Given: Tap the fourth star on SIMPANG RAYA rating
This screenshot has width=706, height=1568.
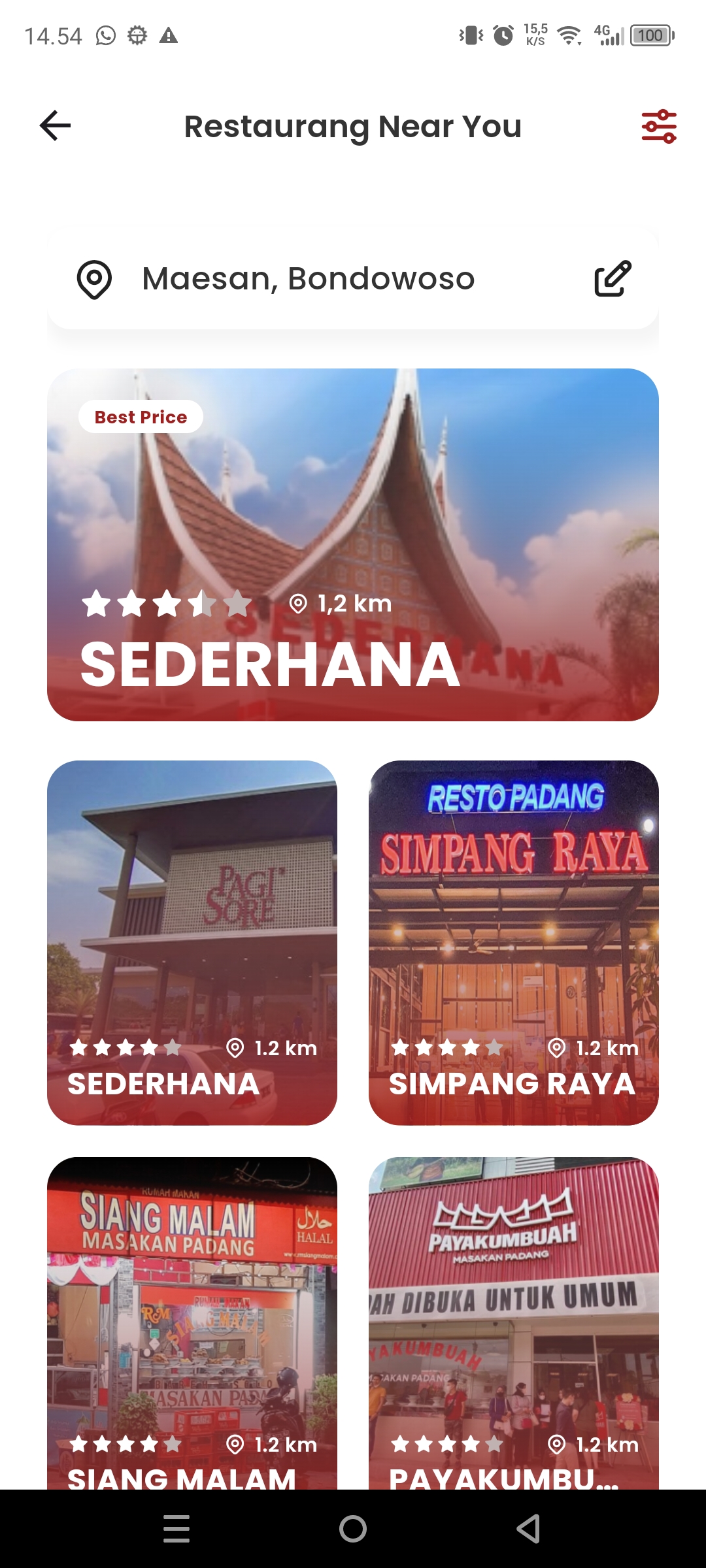Looking at the screenshot, I should click(x=471, y=1047).
